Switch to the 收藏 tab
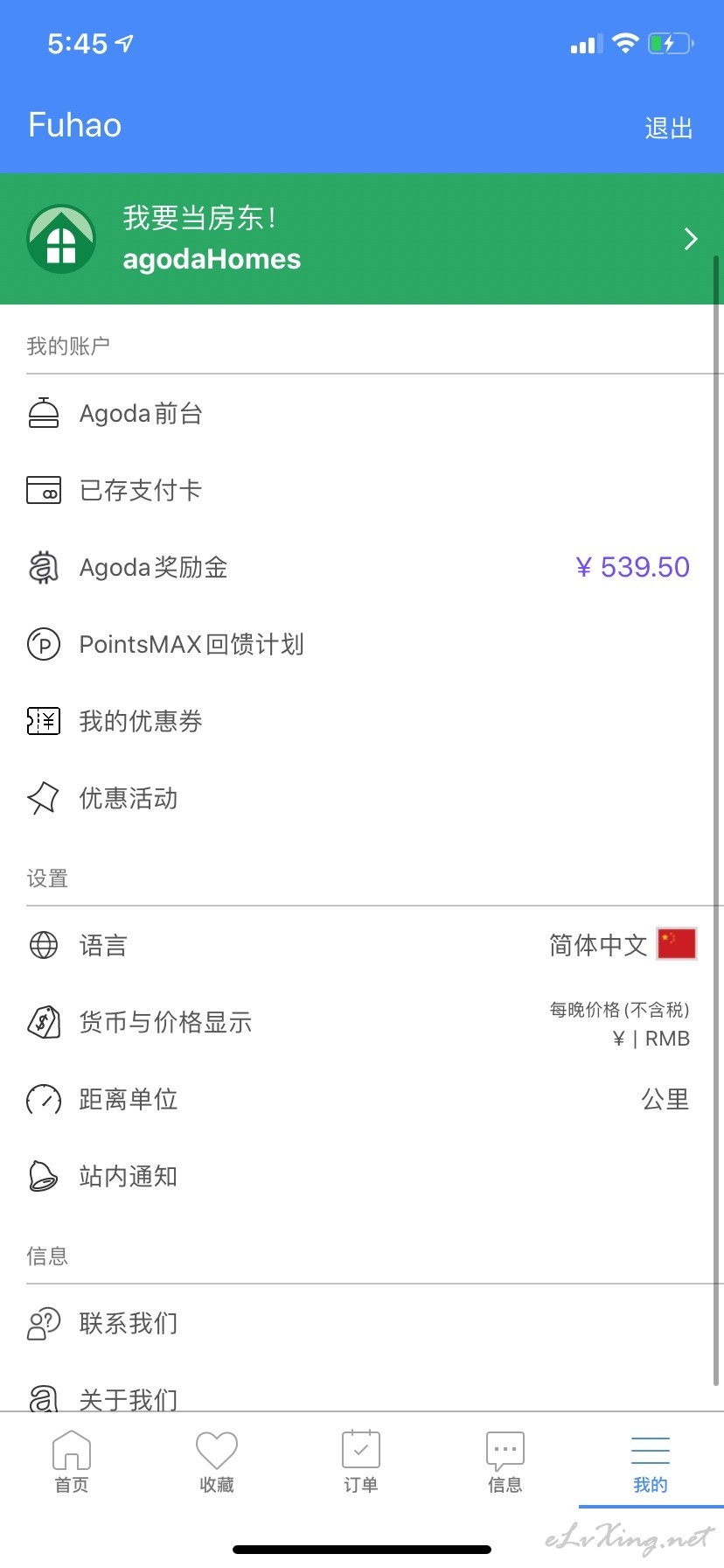The image size is (724, 1568). click(217, 1461)
